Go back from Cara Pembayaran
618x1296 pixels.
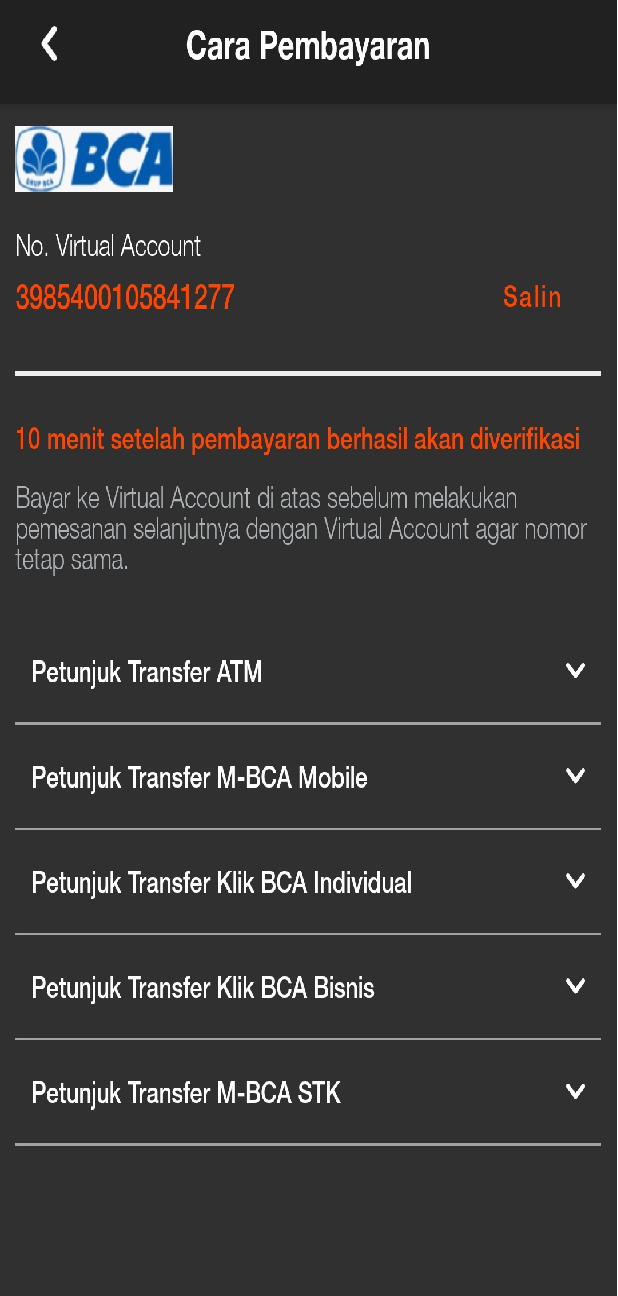[x=49, y=45]
